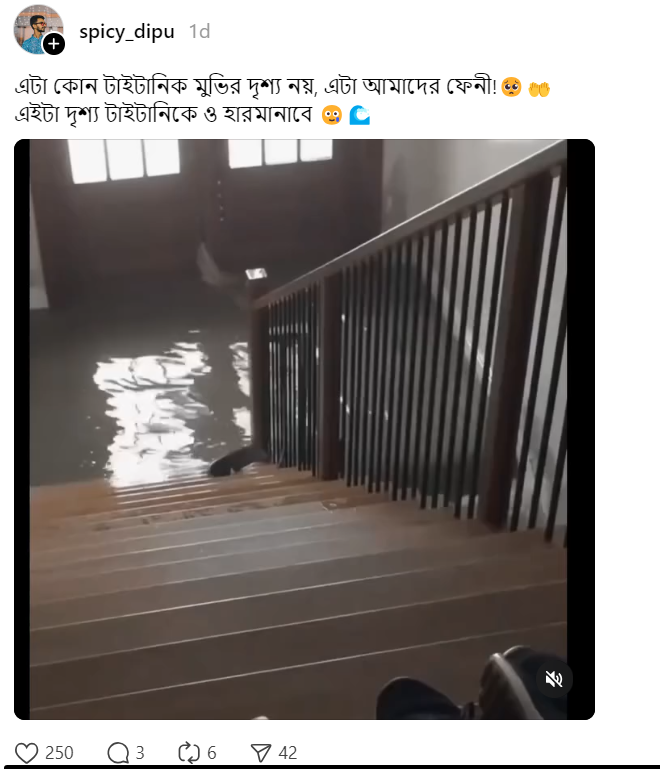This screenshot has width=660, height=769.
Task: Follow spicy_dipu via avatar plus badge
Action: click(54, 44)
